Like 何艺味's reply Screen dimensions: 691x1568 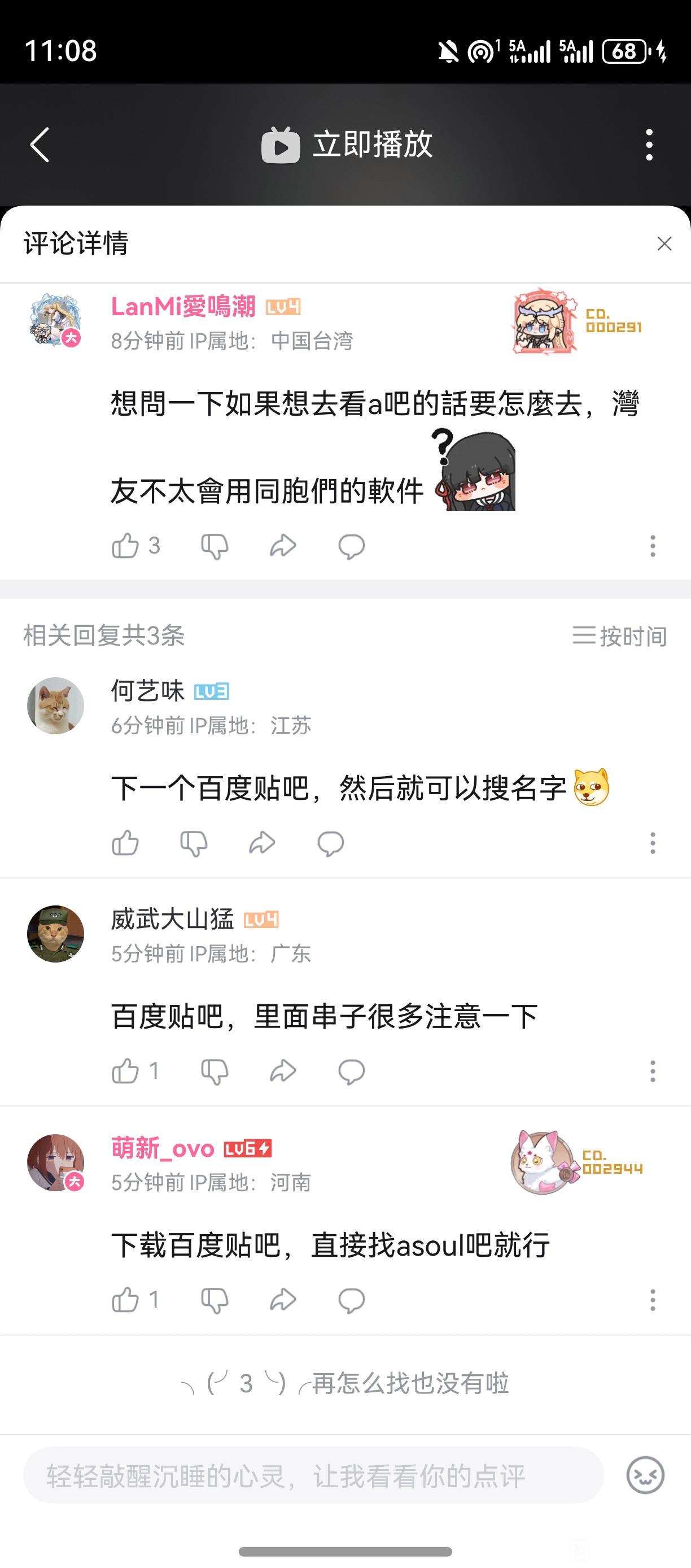click(125, 843)
